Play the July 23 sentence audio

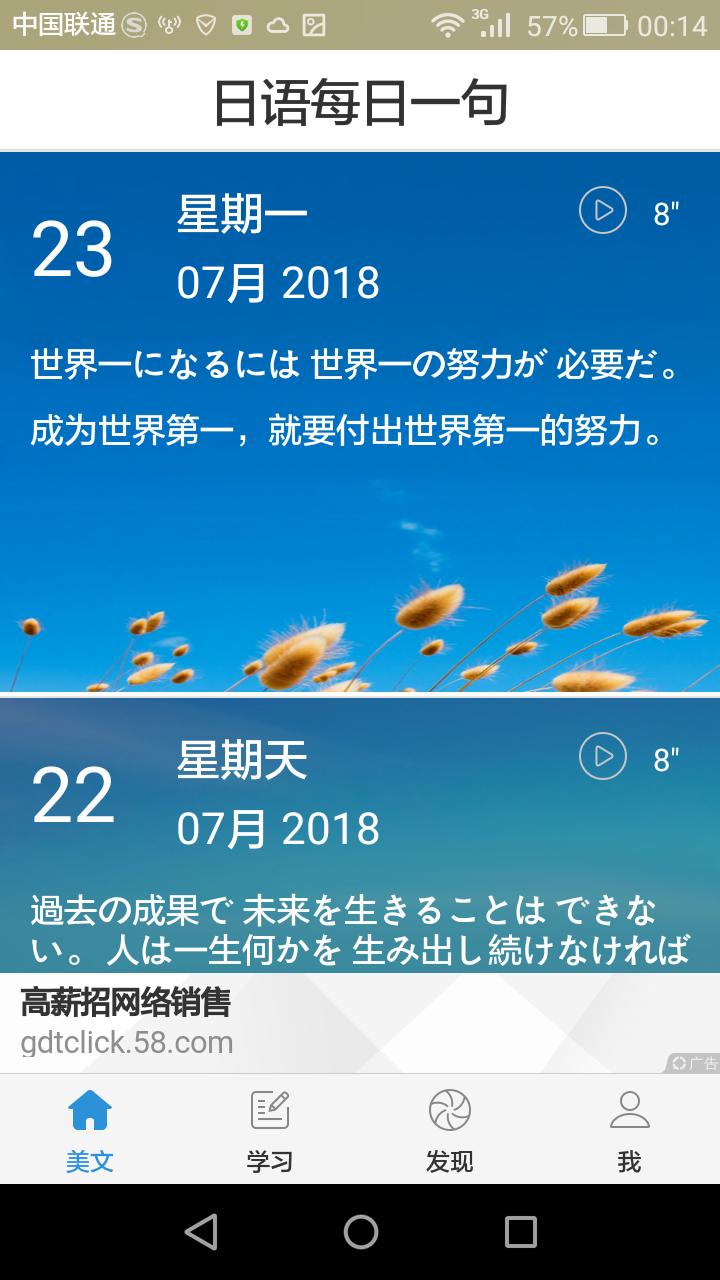pyautogui.click(x=601, y=210)
